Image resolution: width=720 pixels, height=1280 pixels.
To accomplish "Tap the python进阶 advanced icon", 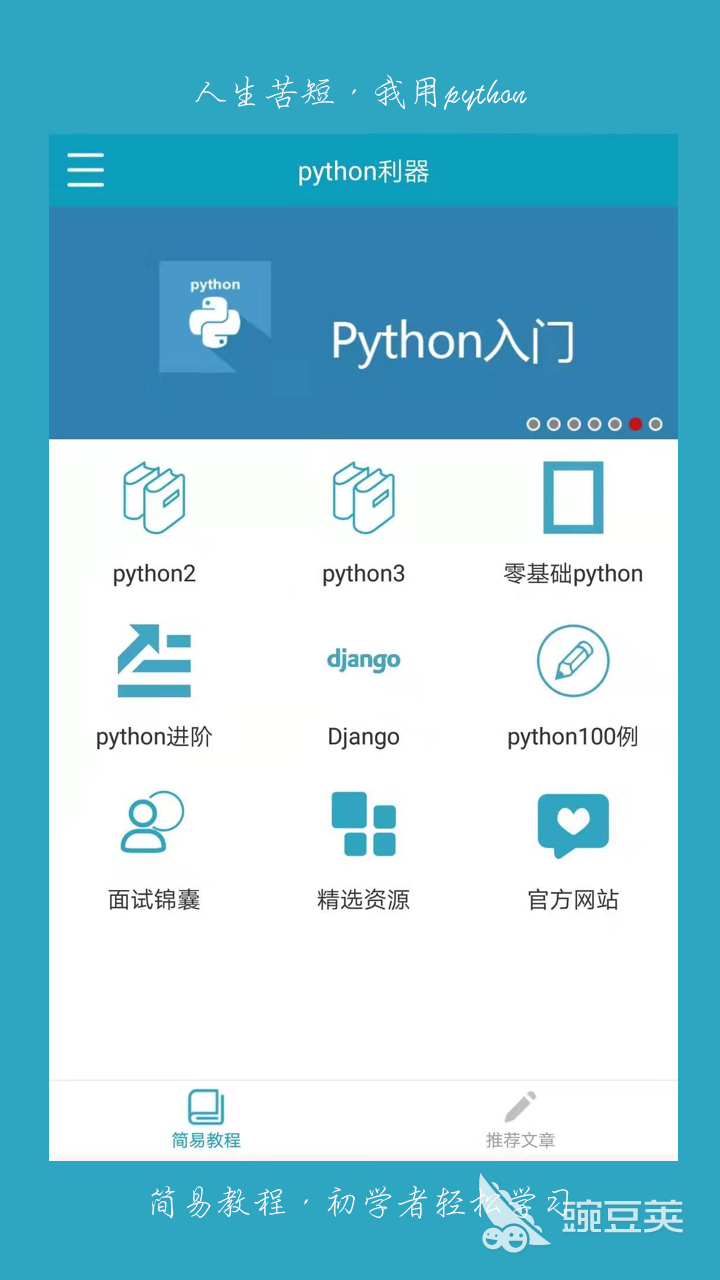I will [x=154, y=660].
